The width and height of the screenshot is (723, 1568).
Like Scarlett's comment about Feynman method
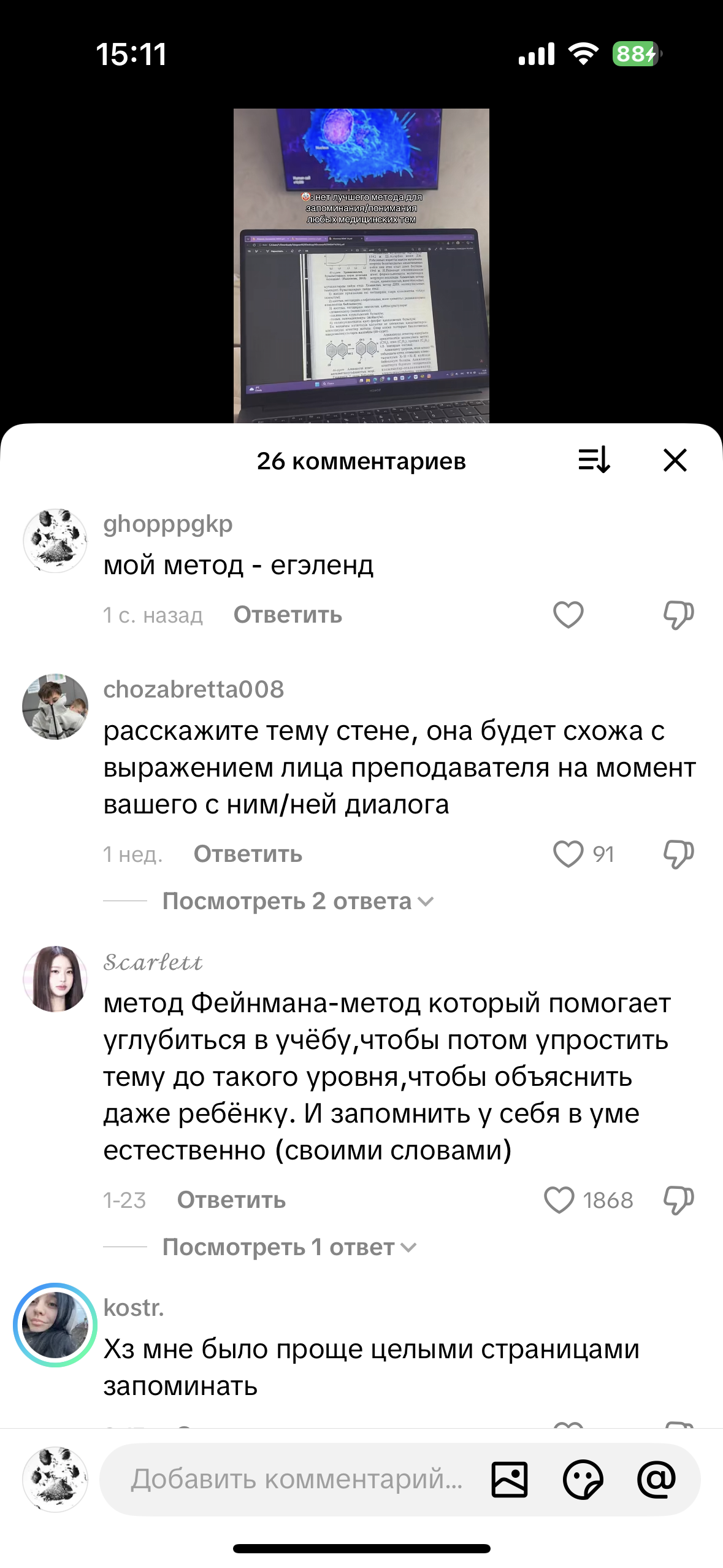point(559,1200)
